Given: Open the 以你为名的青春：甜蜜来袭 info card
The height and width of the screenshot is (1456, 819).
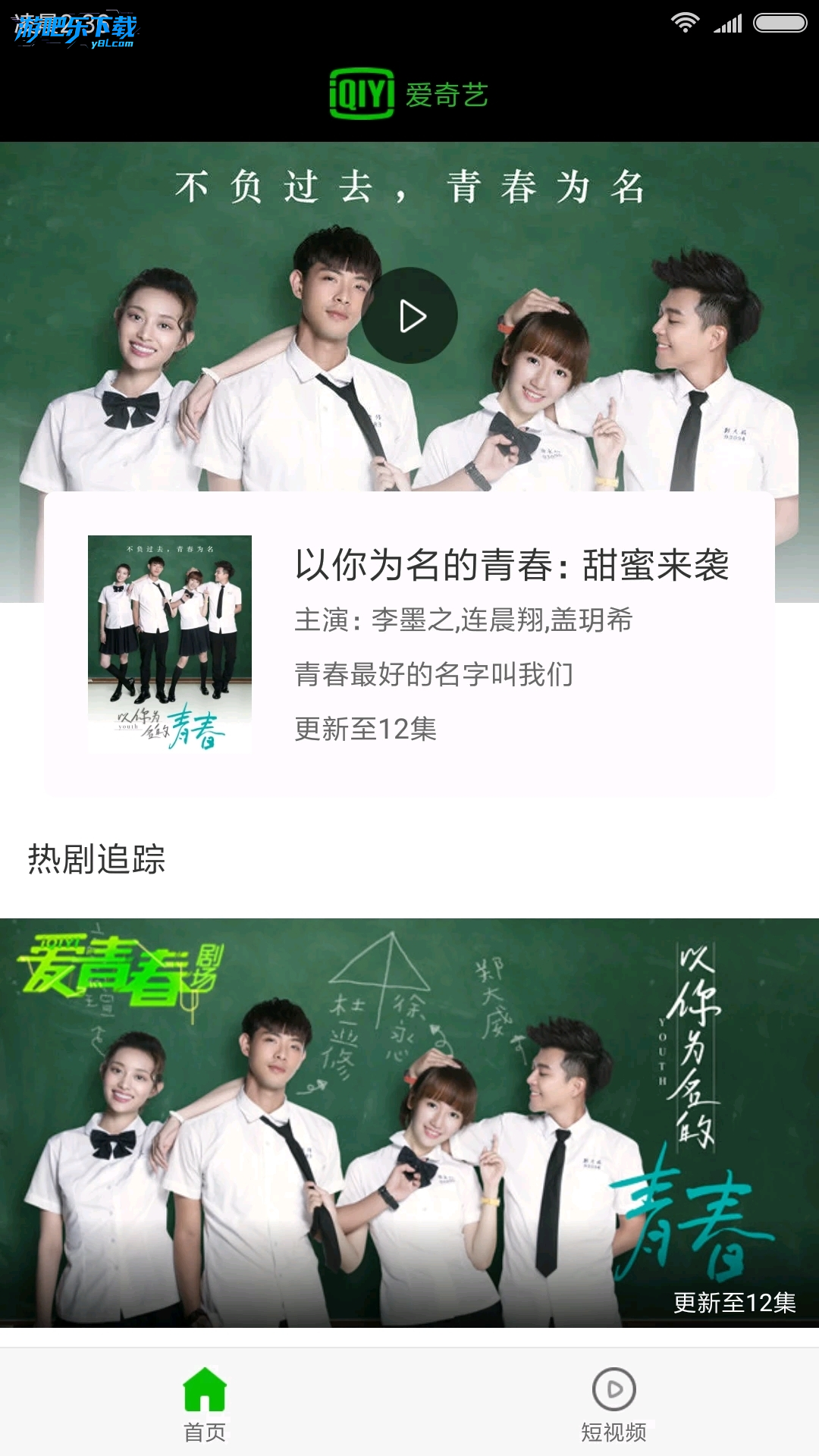Looking at the screenshot, I should [x=409, y=643].
